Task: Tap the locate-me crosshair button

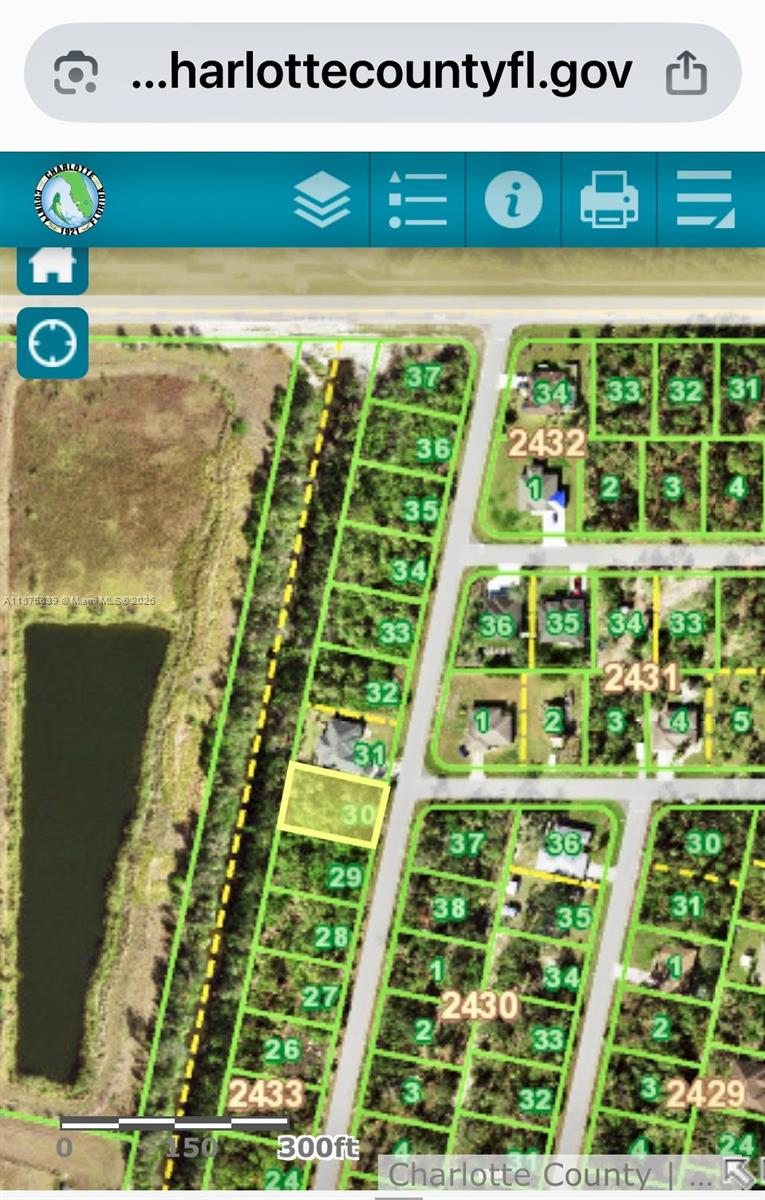Action: click(x=52, y=343)
